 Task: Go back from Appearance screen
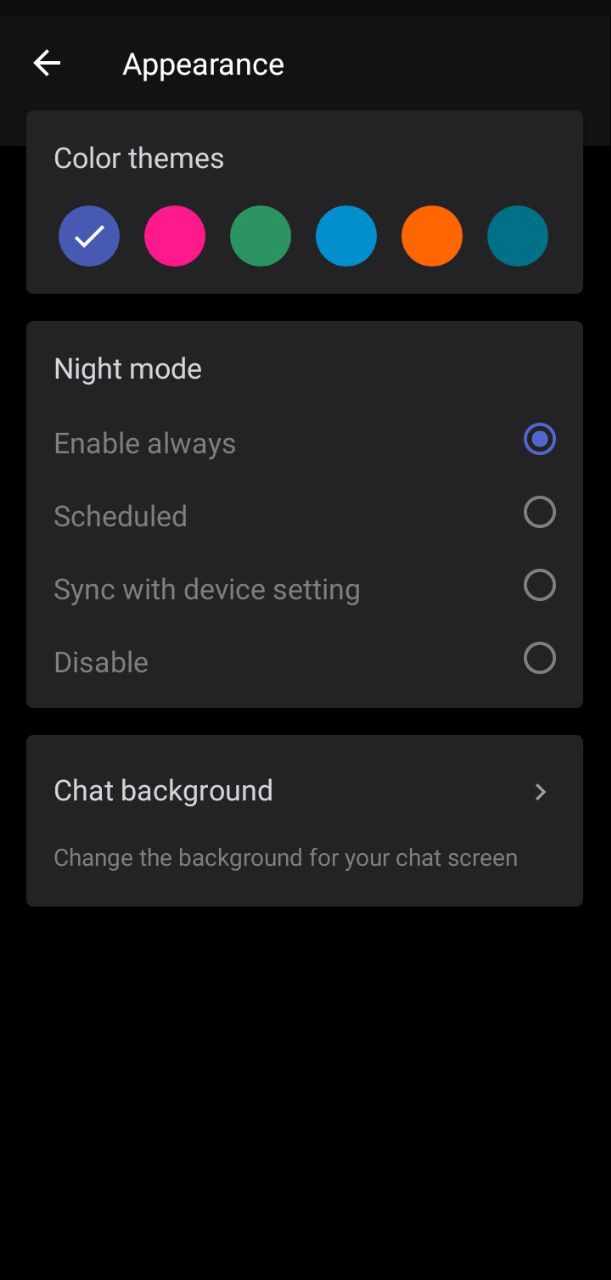47,64
